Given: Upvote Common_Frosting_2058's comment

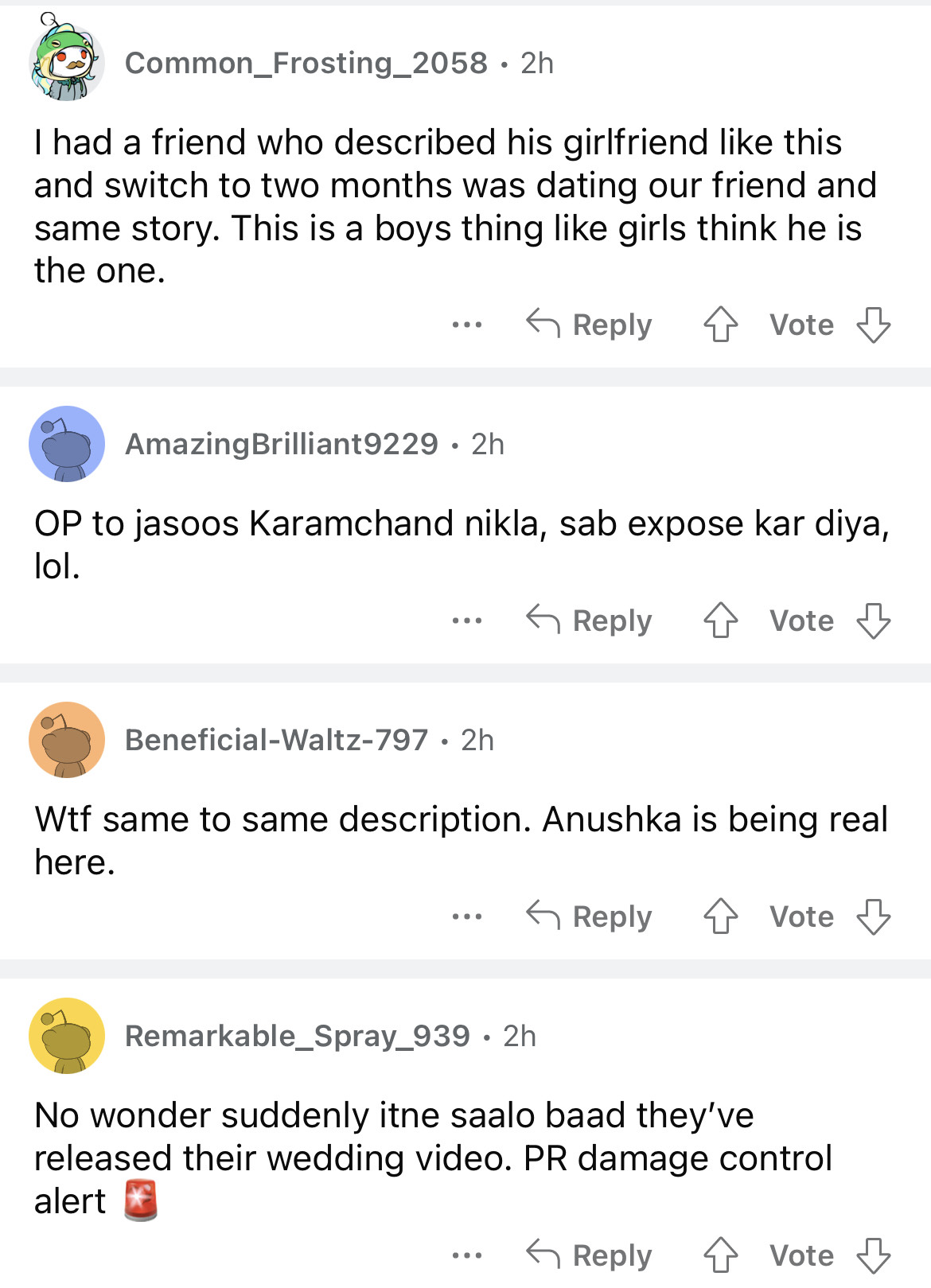Looking at the screenshot, I should (720, 325).
